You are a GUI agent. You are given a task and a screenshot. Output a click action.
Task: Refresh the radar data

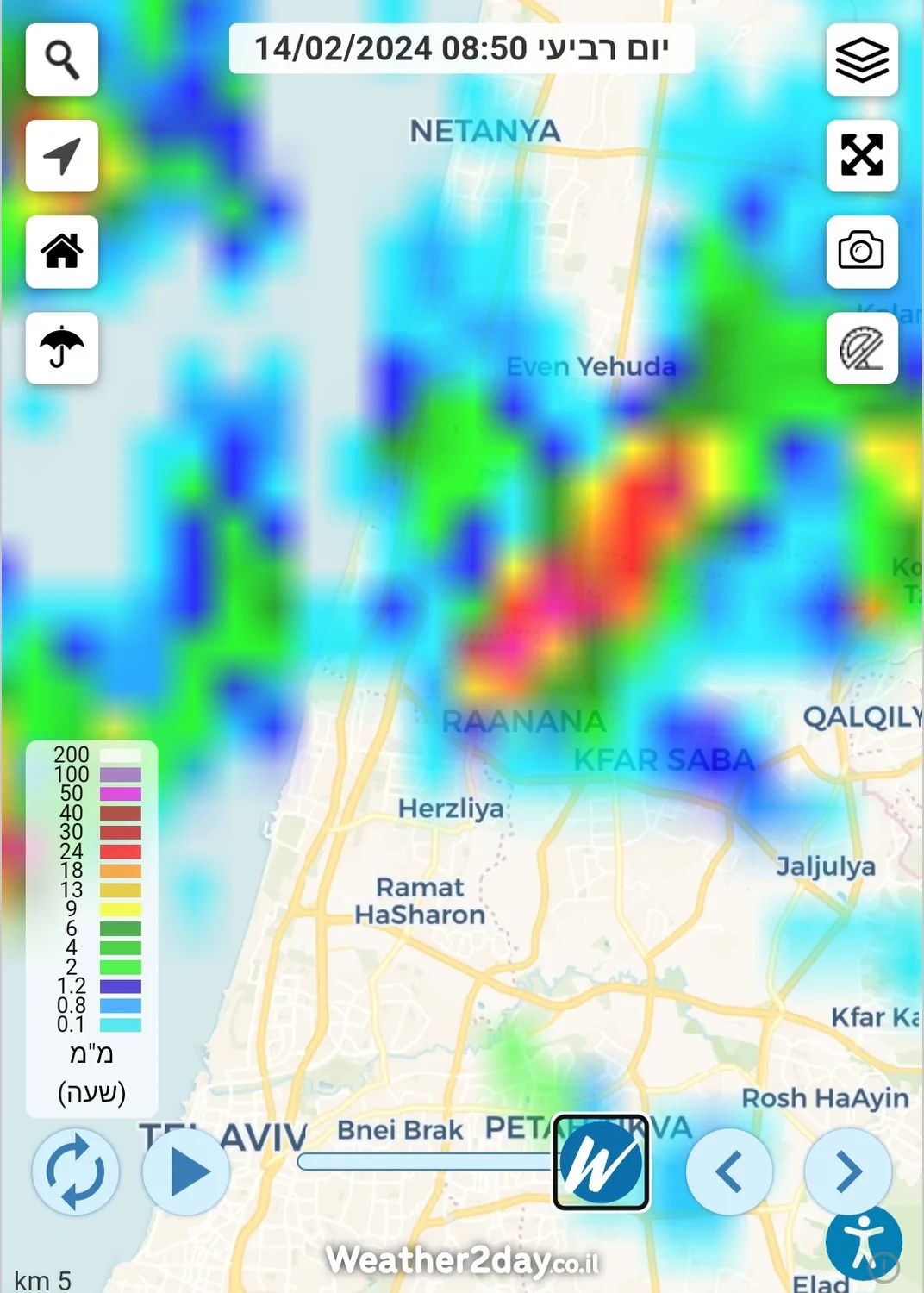point(76,1171)
